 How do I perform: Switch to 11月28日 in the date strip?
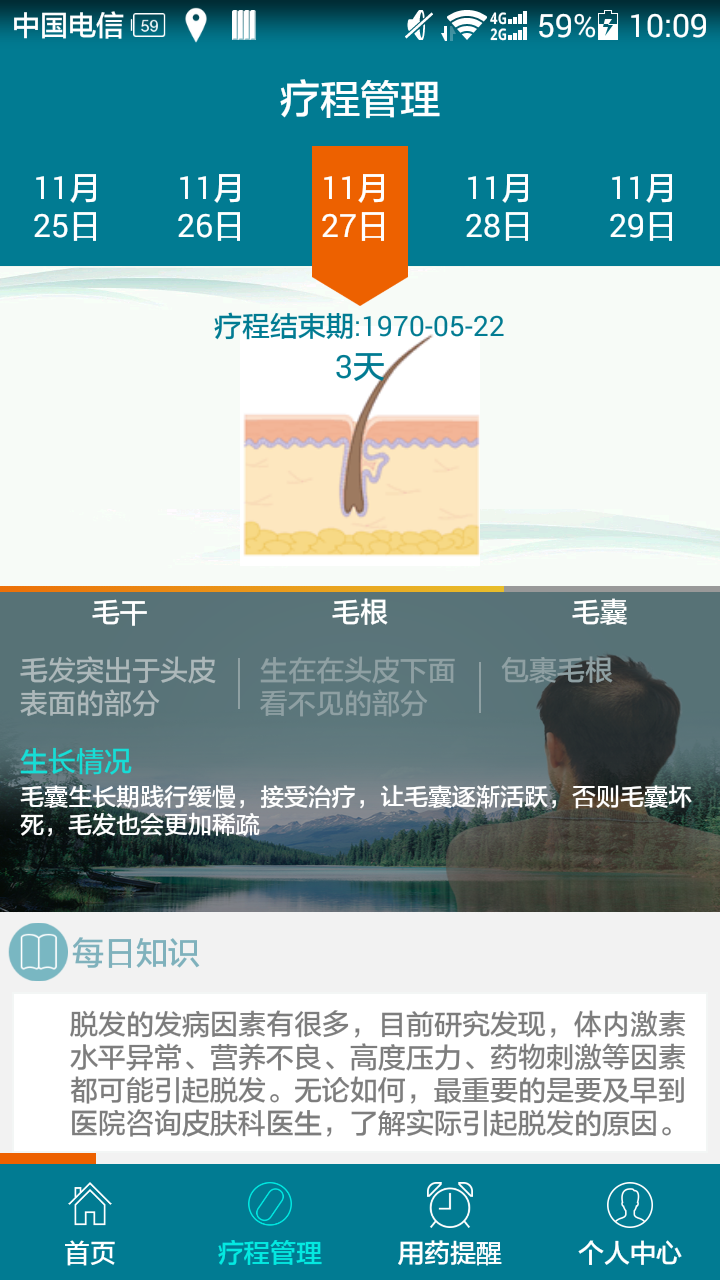coord(498,207)
